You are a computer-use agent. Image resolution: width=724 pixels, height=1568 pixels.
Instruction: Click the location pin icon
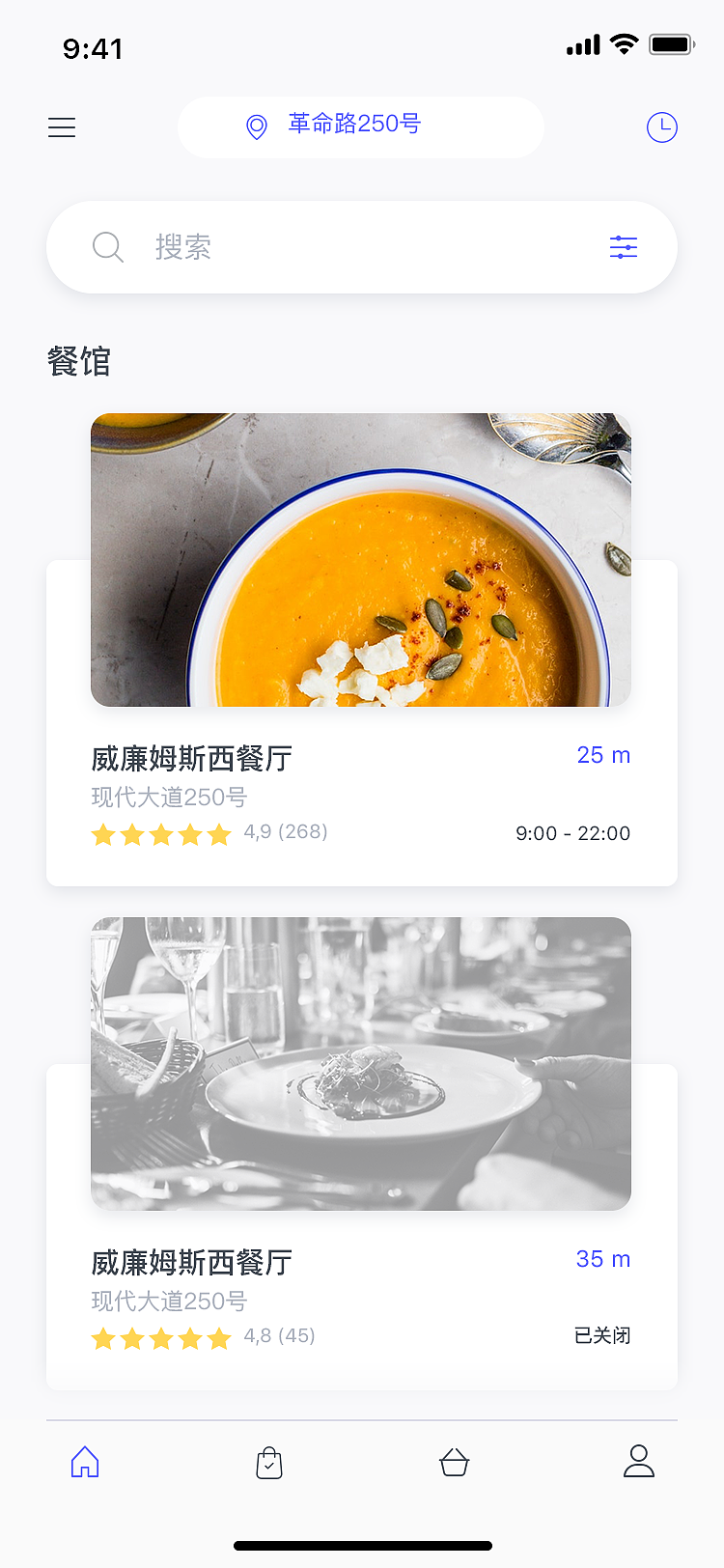pyautogui.click(x=255, y=126)
